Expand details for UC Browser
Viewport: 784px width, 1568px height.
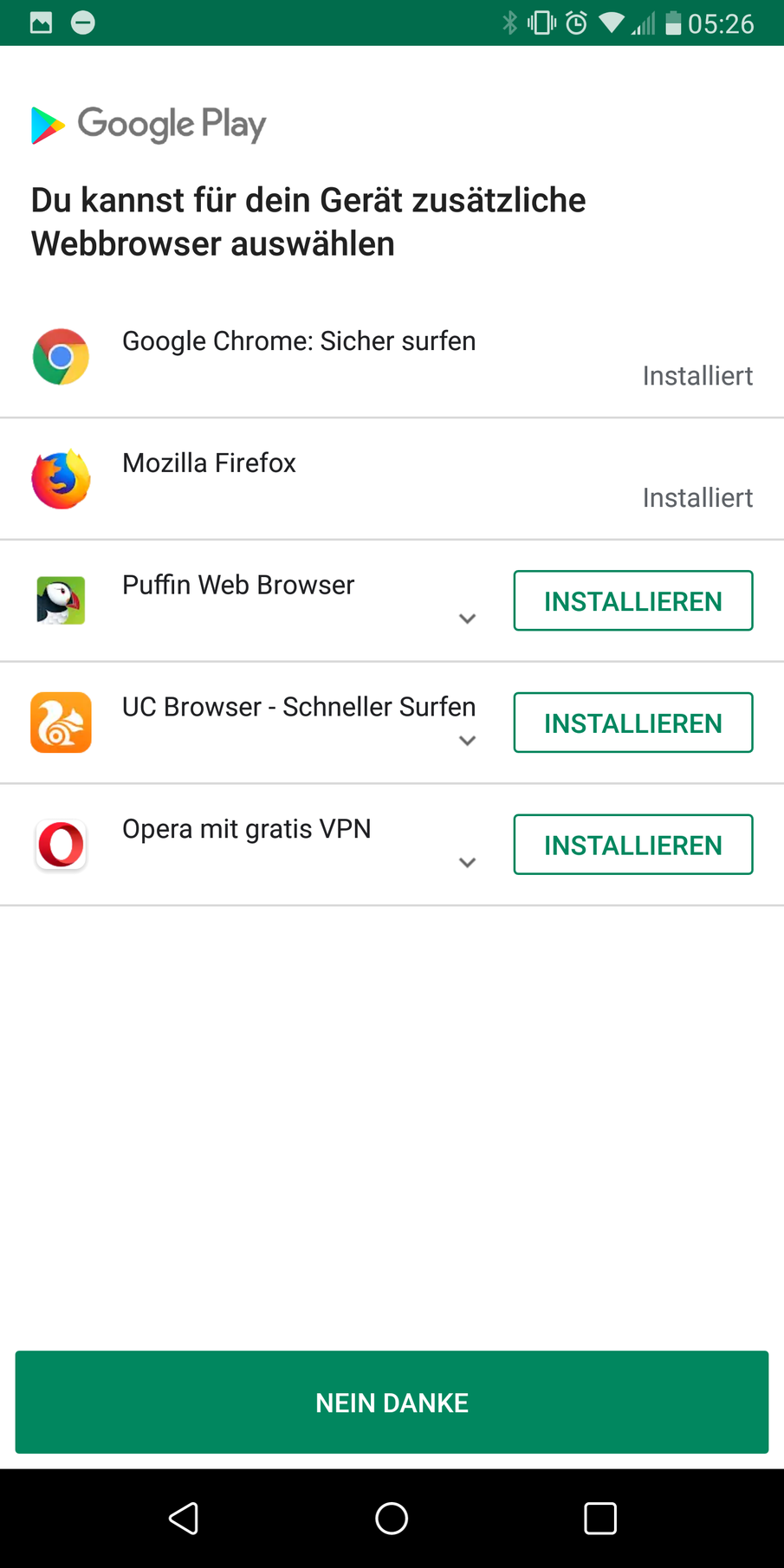click(x=467, y=741)
